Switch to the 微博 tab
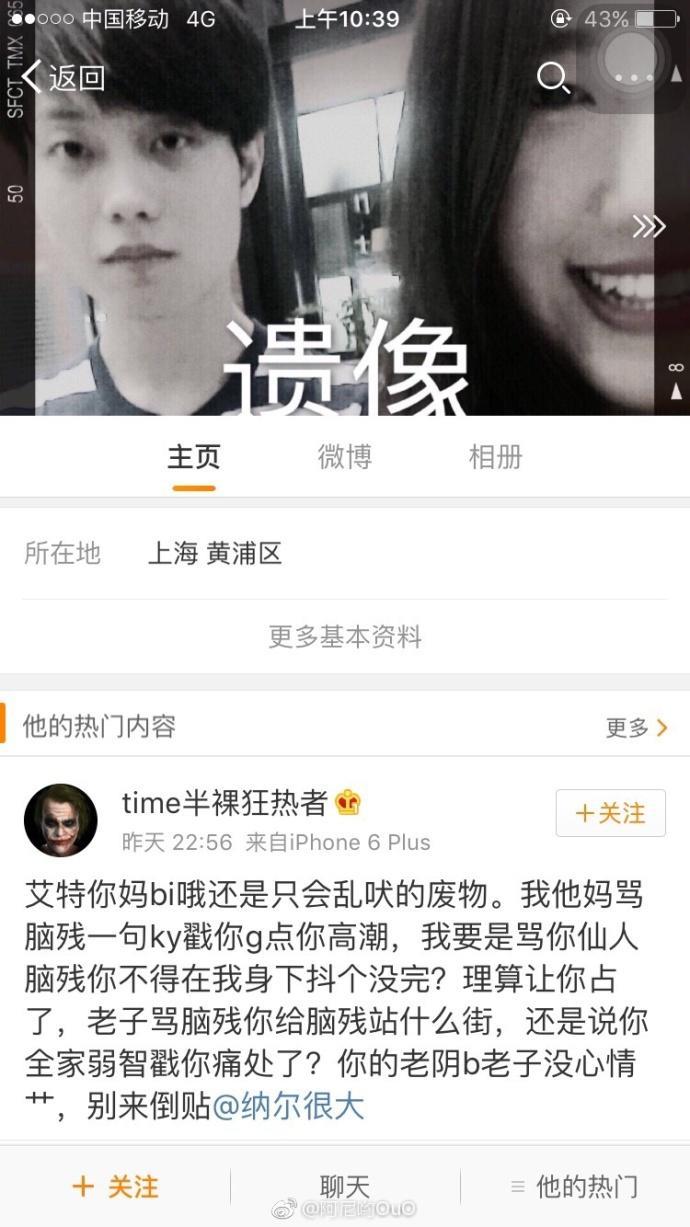The image size is (690, 1227). [345, 458]
